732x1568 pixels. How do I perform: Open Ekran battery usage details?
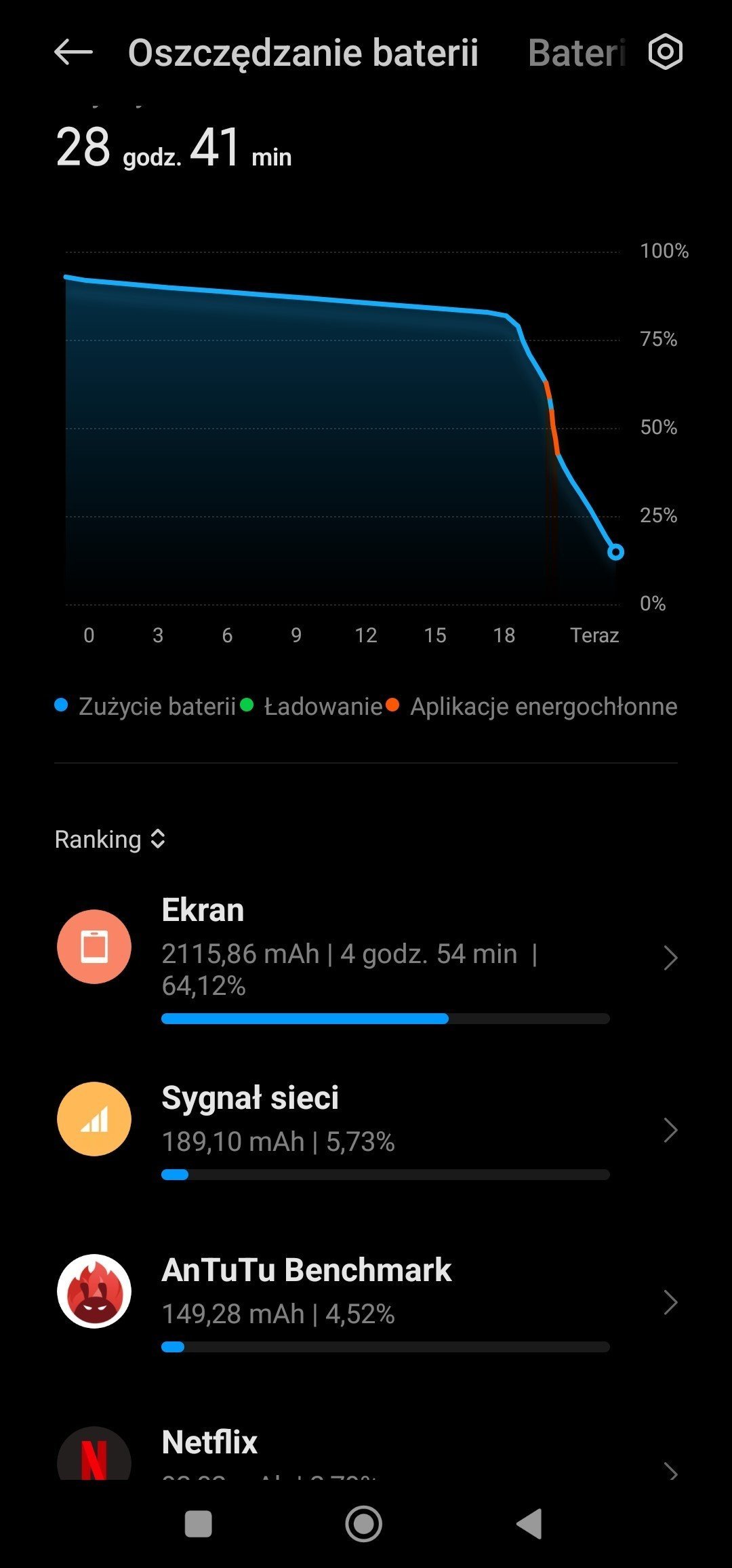pyautogui.click(x=366, y=957)
